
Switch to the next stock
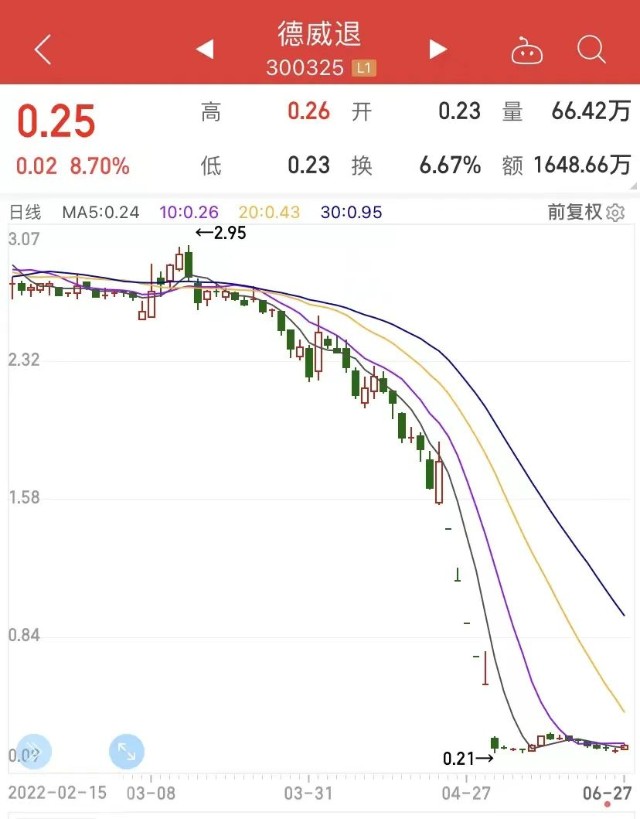437,49
